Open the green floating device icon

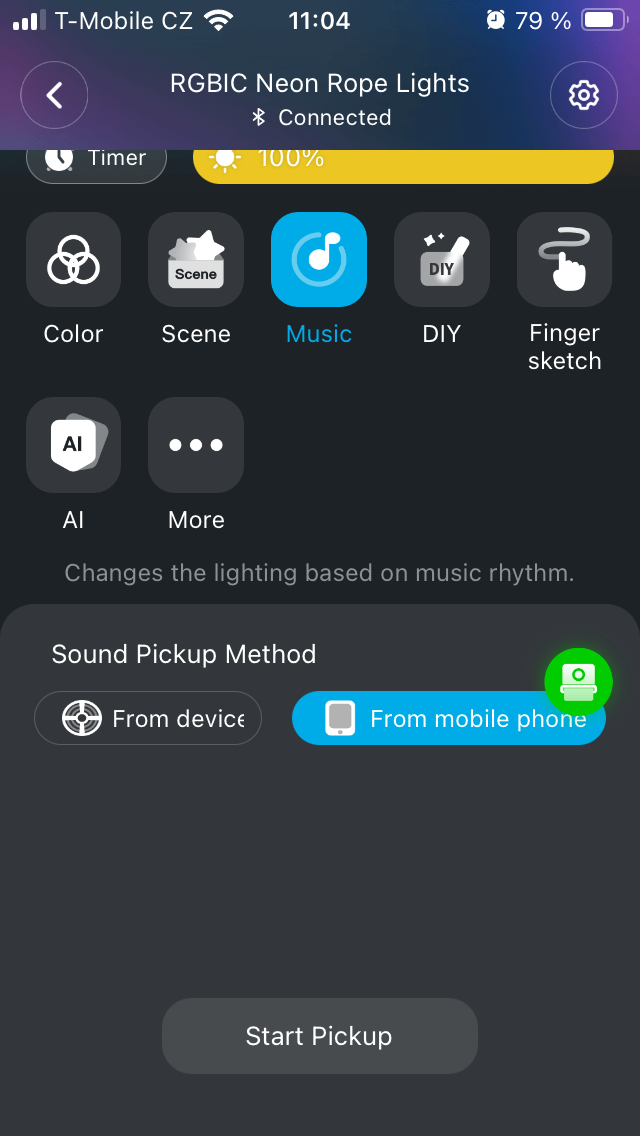[578, 681]
